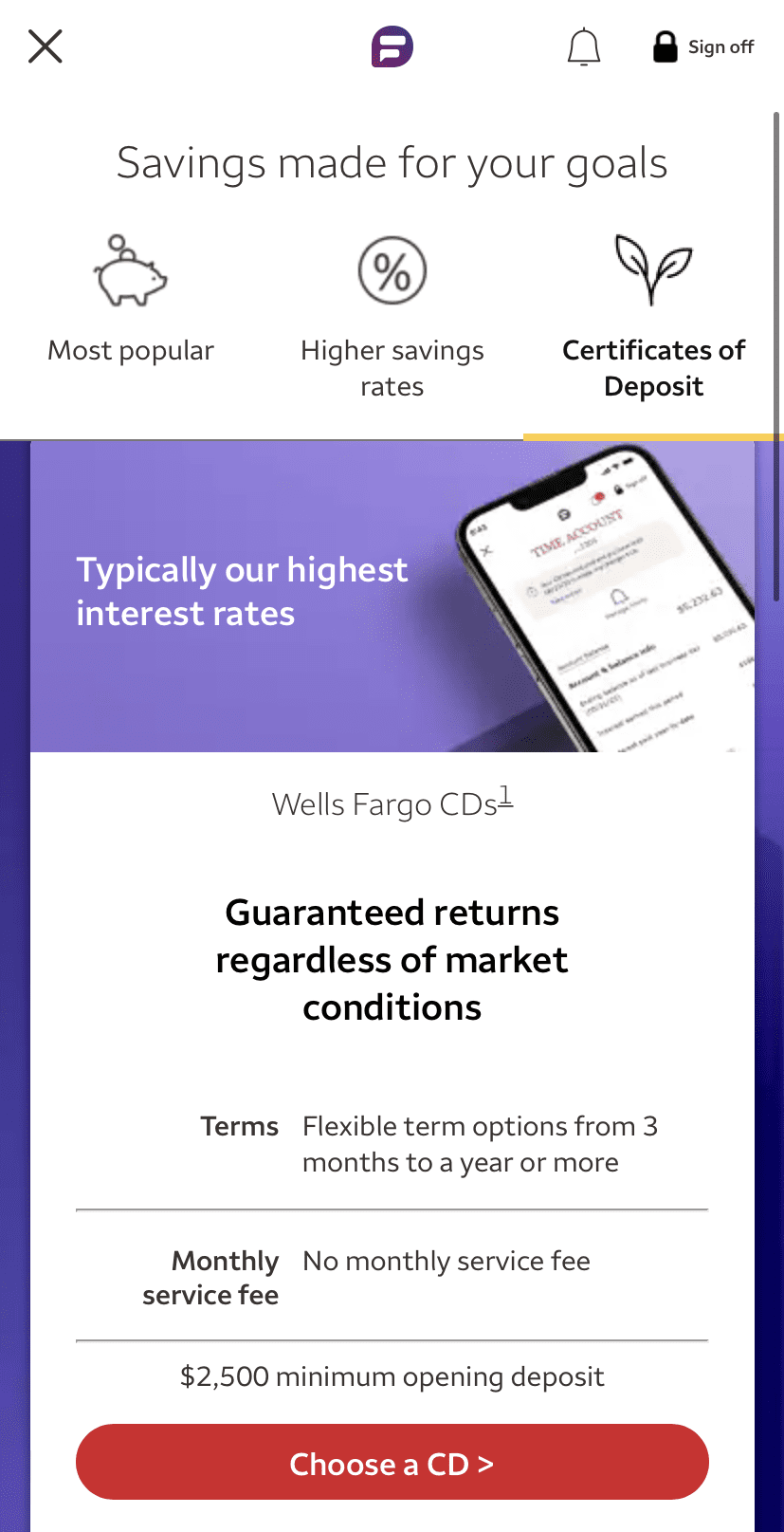The width and height of the screenshot is (784, 1532).
Task: Close this screen with the X icon
Action: coord(45,46)
